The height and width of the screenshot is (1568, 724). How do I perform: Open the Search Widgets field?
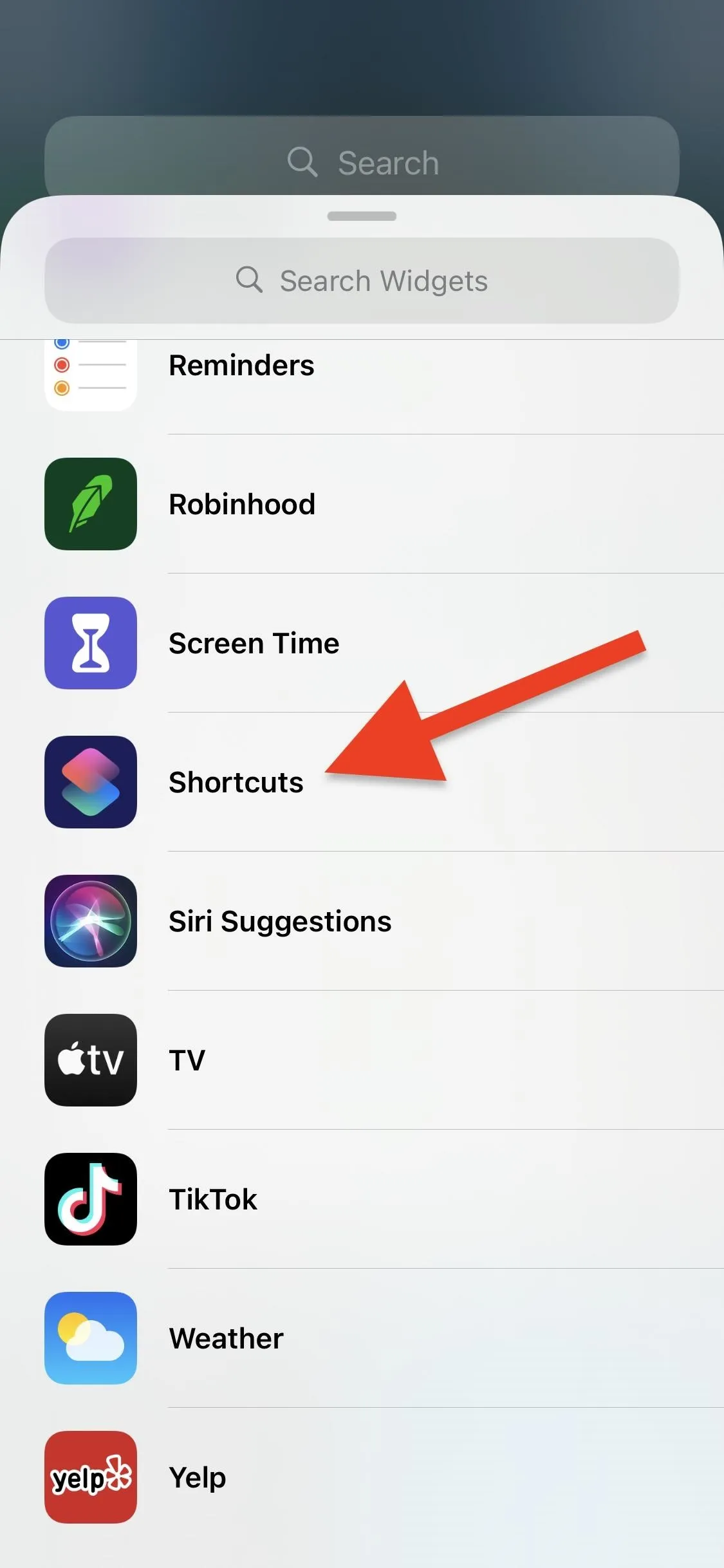(x=362, y=281)
